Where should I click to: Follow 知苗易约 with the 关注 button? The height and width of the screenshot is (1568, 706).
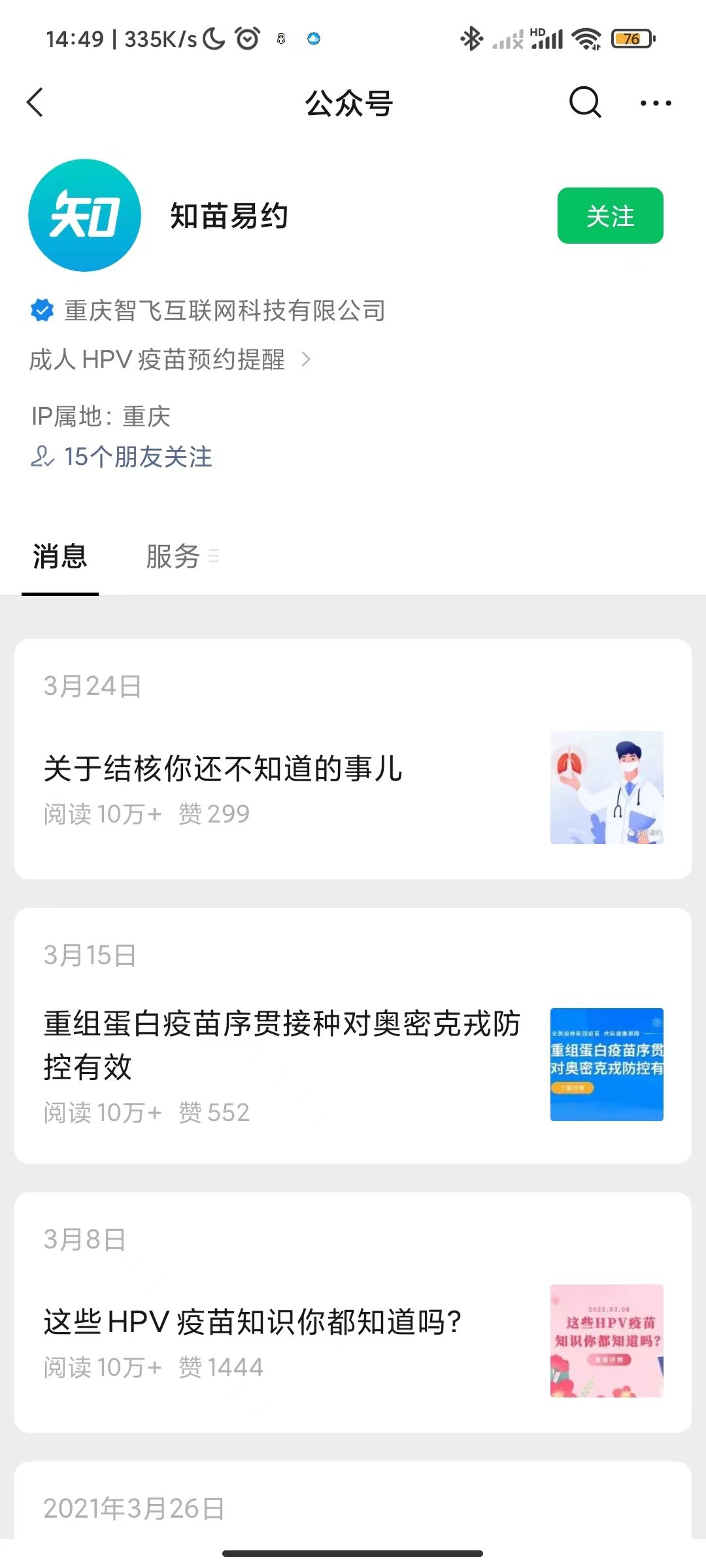pyautogui.click(x=610, y=216)
